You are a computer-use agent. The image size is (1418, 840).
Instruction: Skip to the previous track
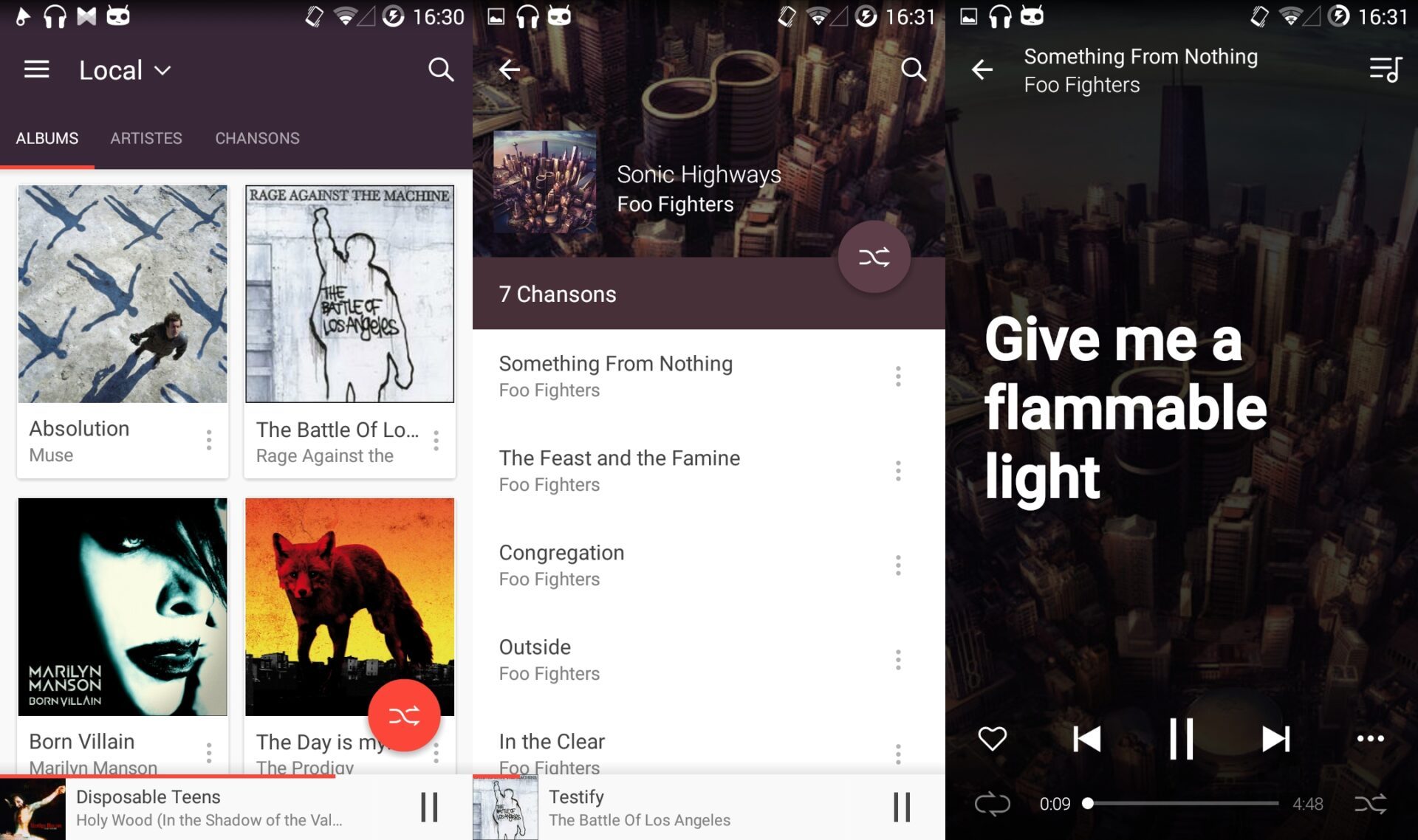tap(1086, 738)
